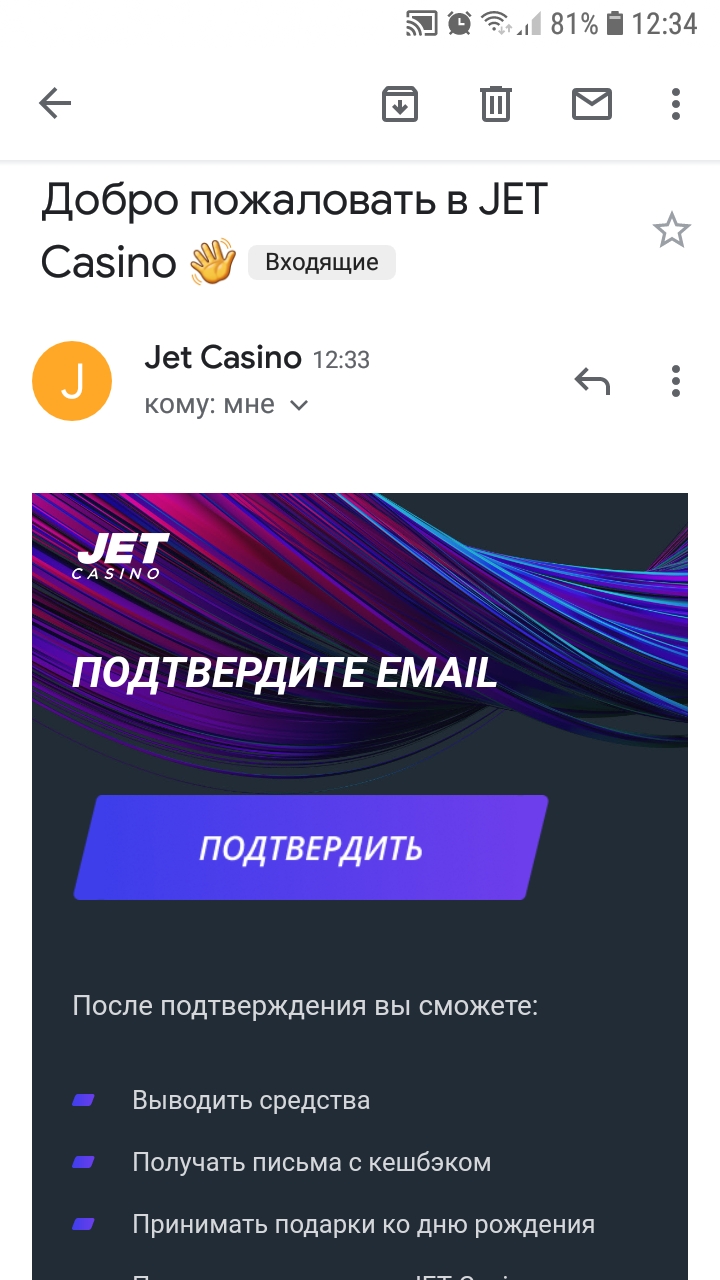This screenshot has height=1280, width=720.
Task: Mark email as unread via envelope icon
Action: tap(591, 103)
